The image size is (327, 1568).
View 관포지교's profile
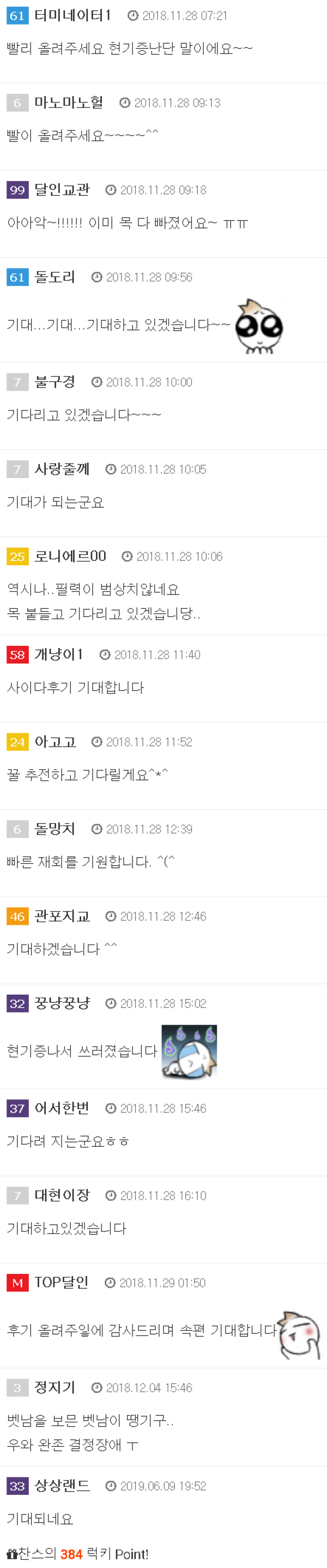click(62, 915)
